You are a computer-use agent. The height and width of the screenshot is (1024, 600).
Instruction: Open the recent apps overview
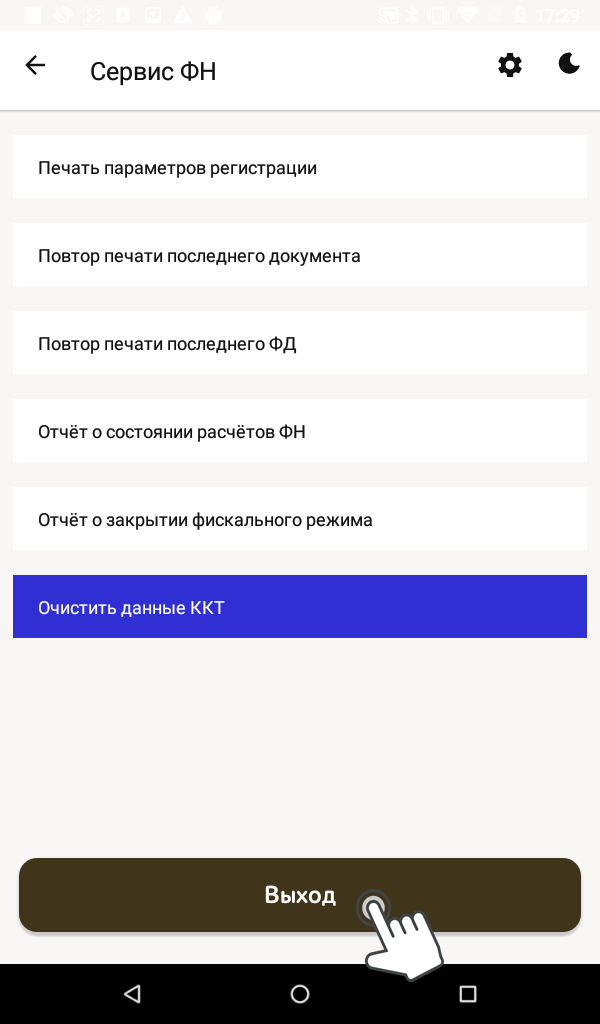(x=467, y=994)
